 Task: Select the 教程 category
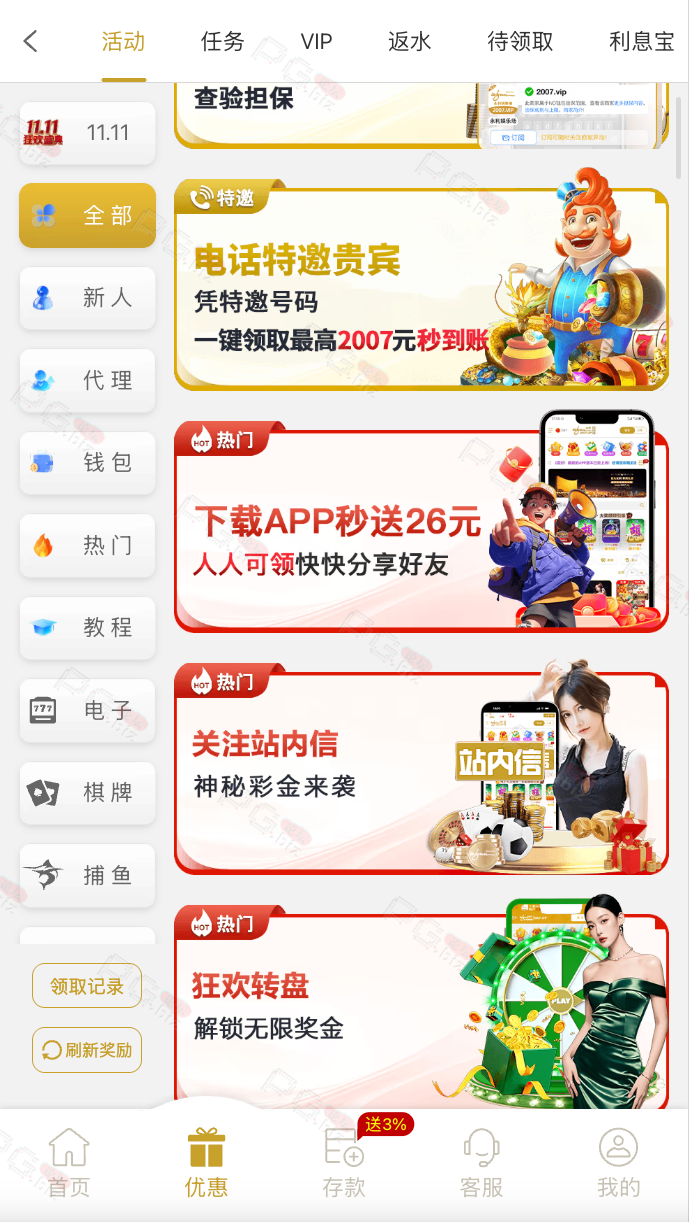pos(88,628)
